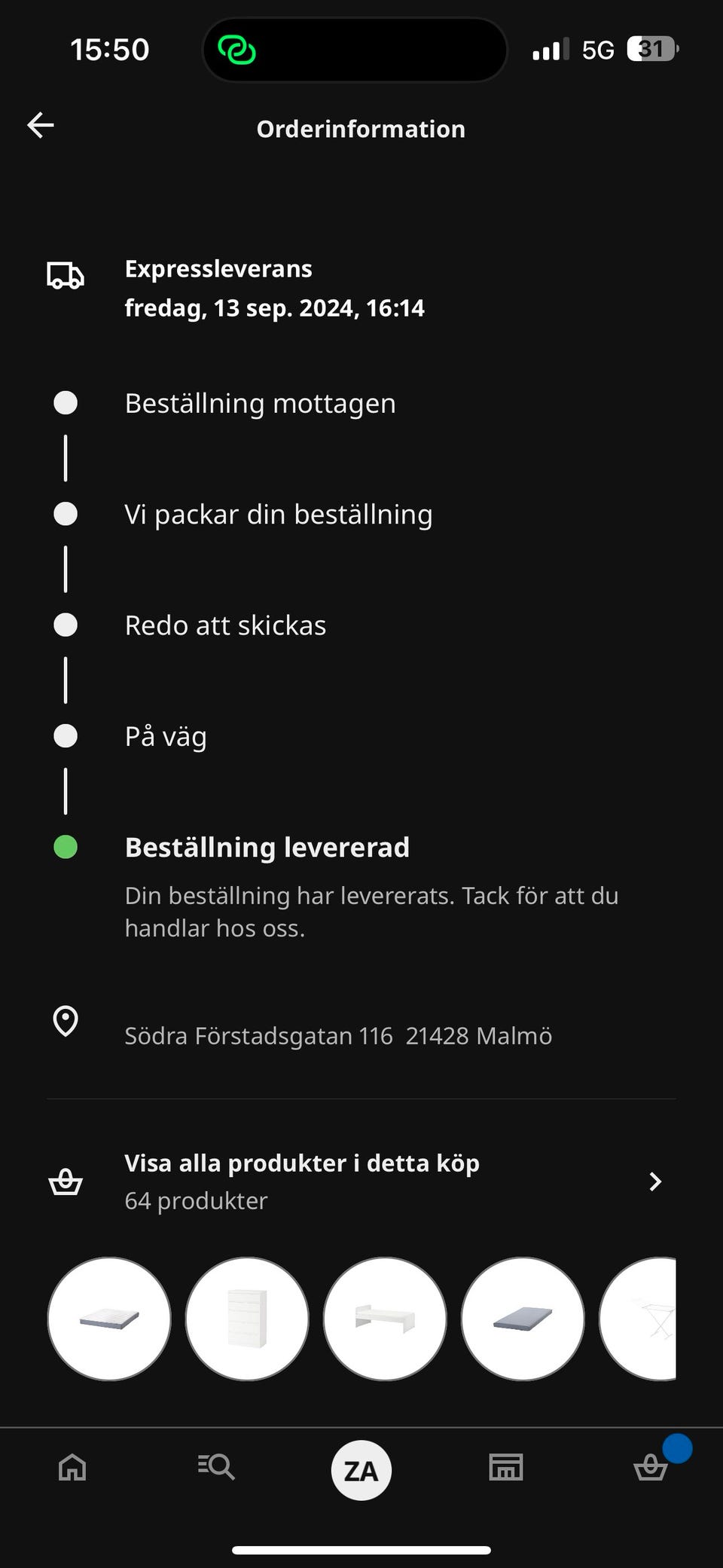Open the shopping basket tab

(x=651, y=1468)
